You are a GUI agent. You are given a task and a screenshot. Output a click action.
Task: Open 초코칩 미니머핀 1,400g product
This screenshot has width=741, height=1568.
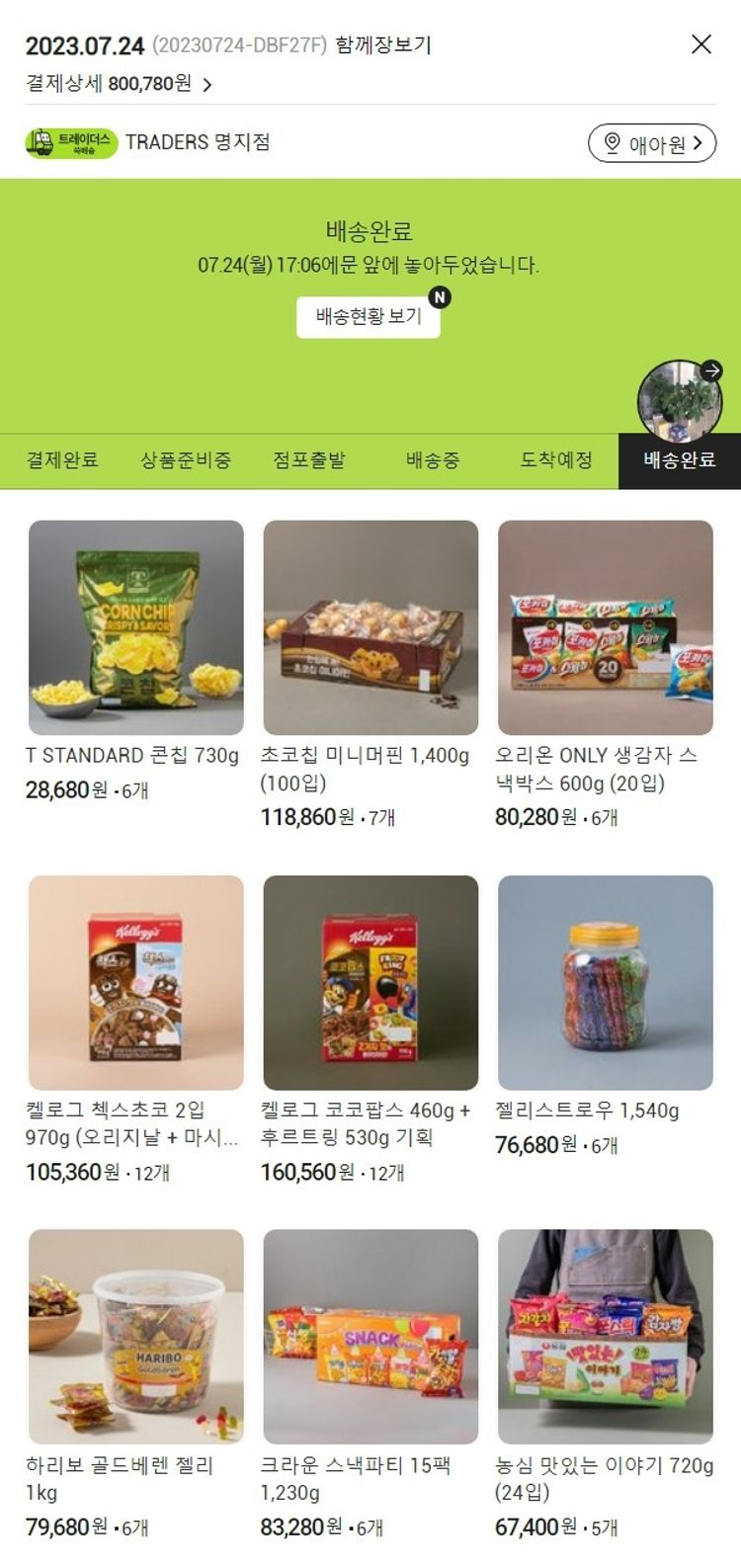(370, 627)
